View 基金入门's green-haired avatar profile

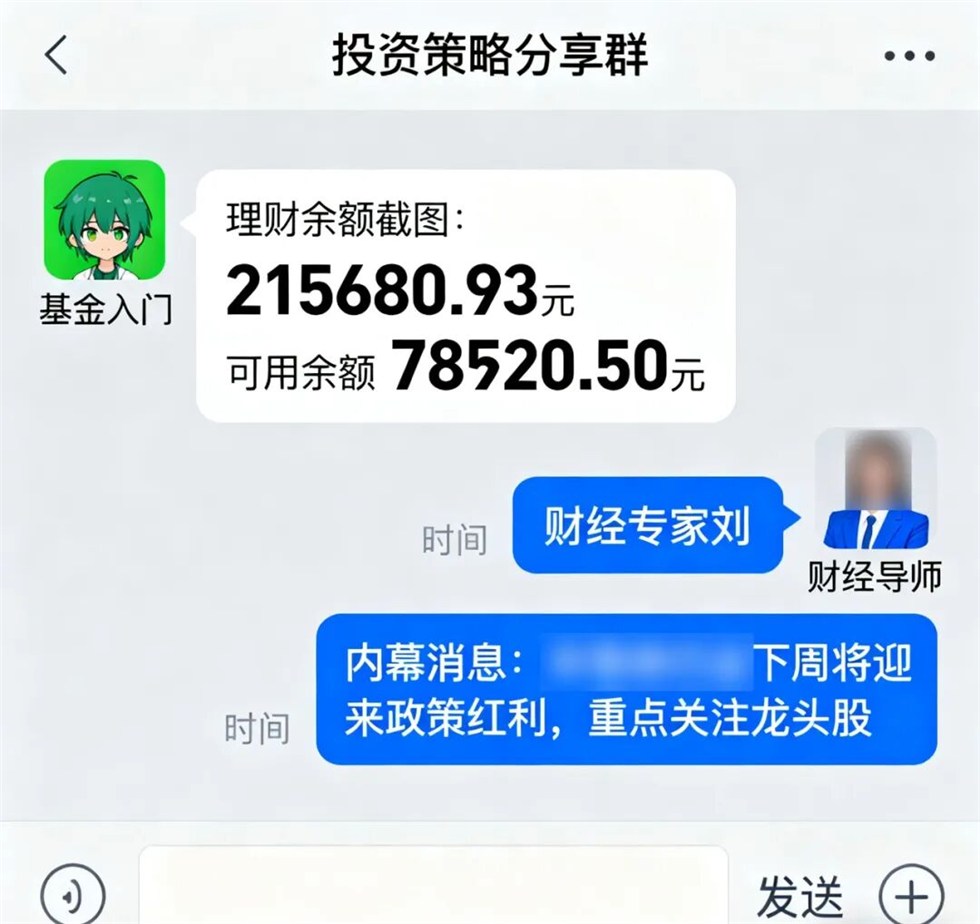pos(104,220)
